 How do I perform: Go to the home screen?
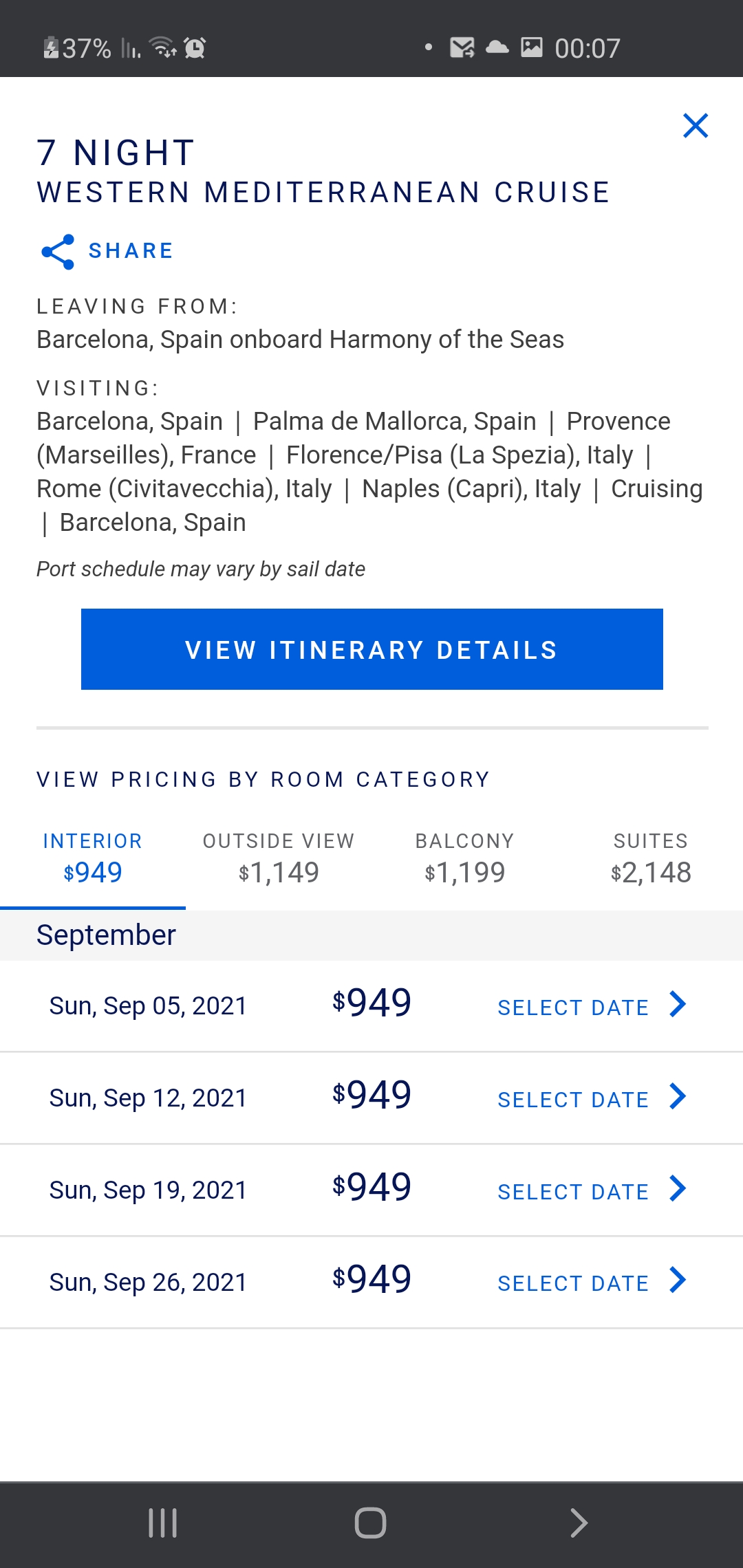(370, 1523)
